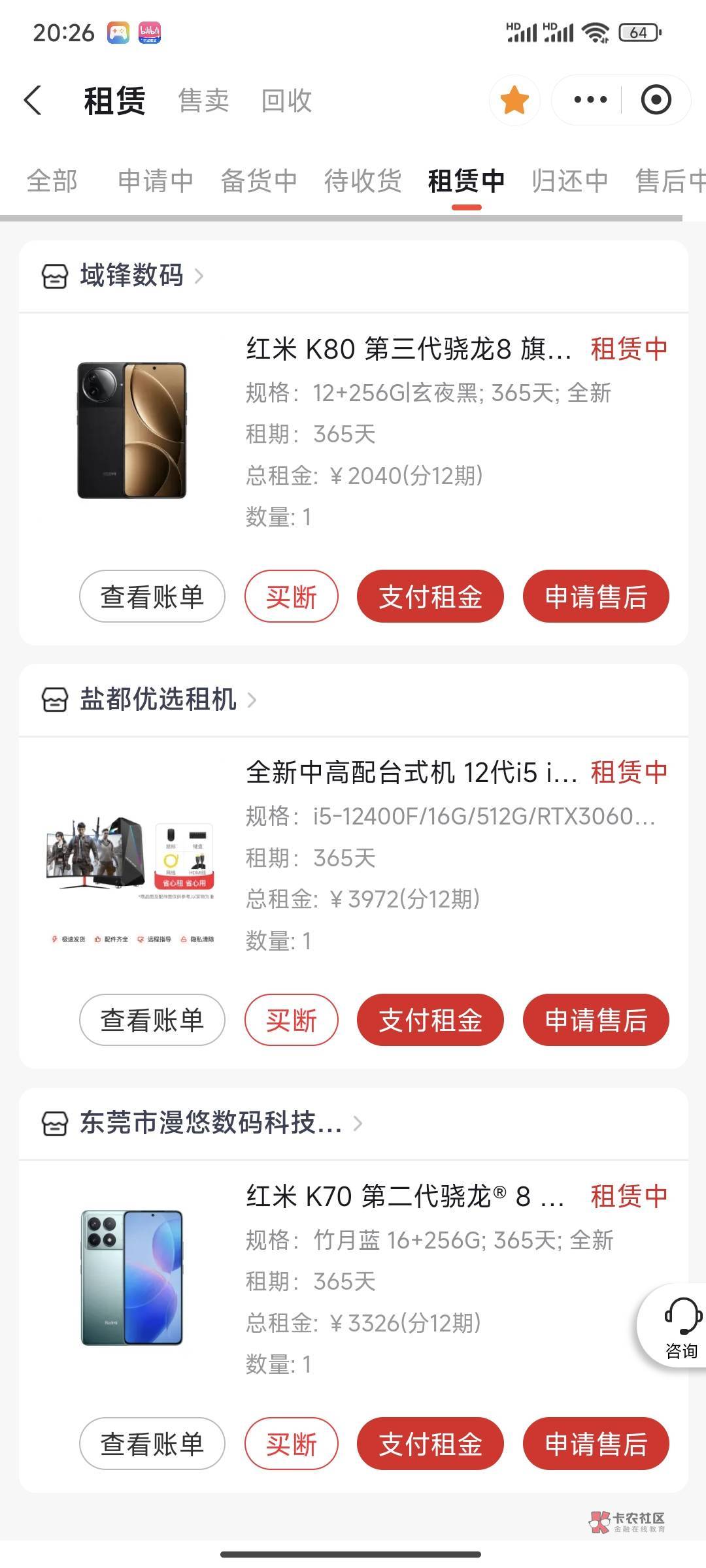Close the mini program with the circle icon
This screenshot has width=706, height=1568.
[x=656, y=100]
